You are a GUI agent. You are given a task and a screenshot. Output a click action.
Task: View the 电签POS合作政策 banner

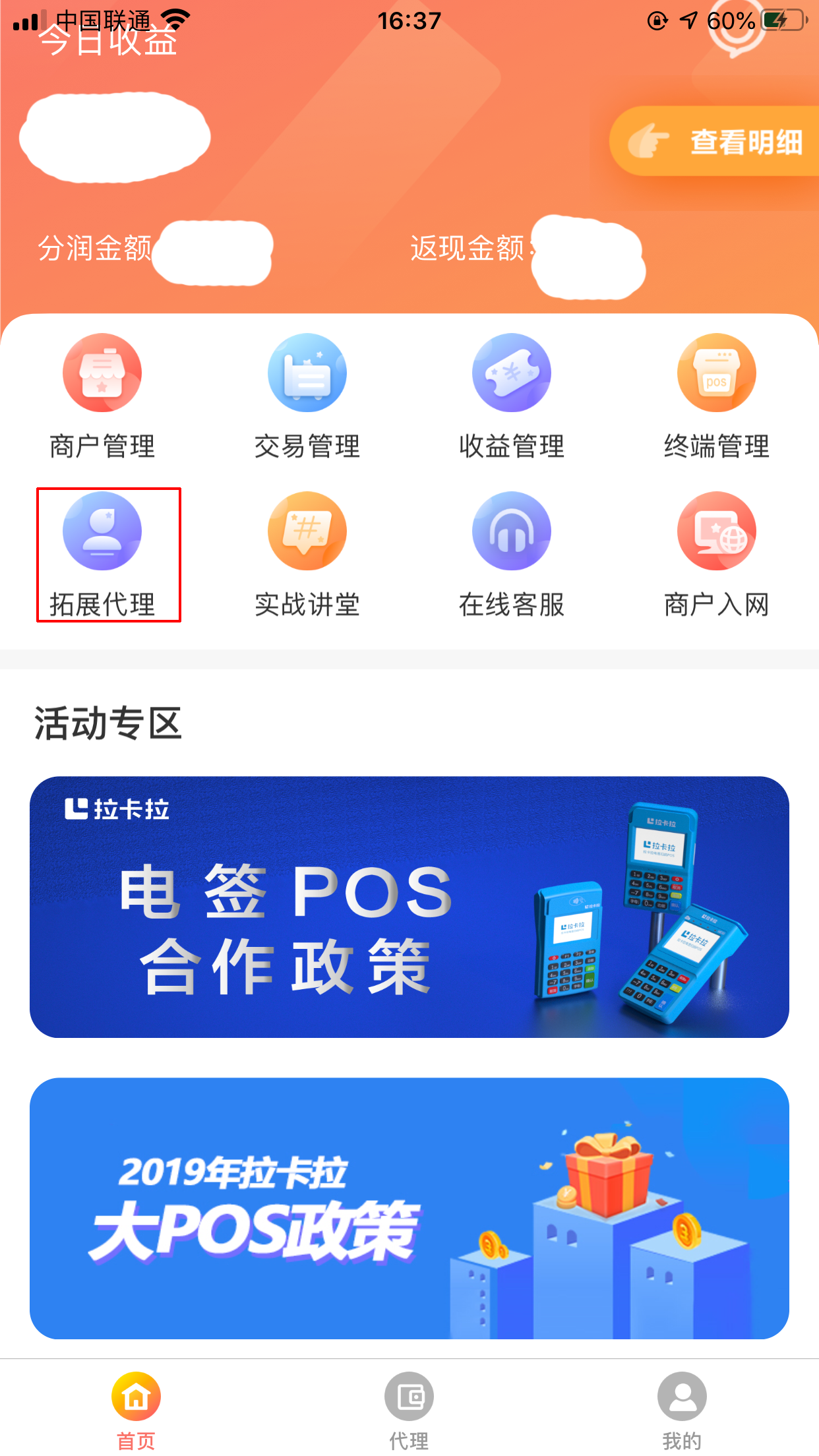point(409,907)
